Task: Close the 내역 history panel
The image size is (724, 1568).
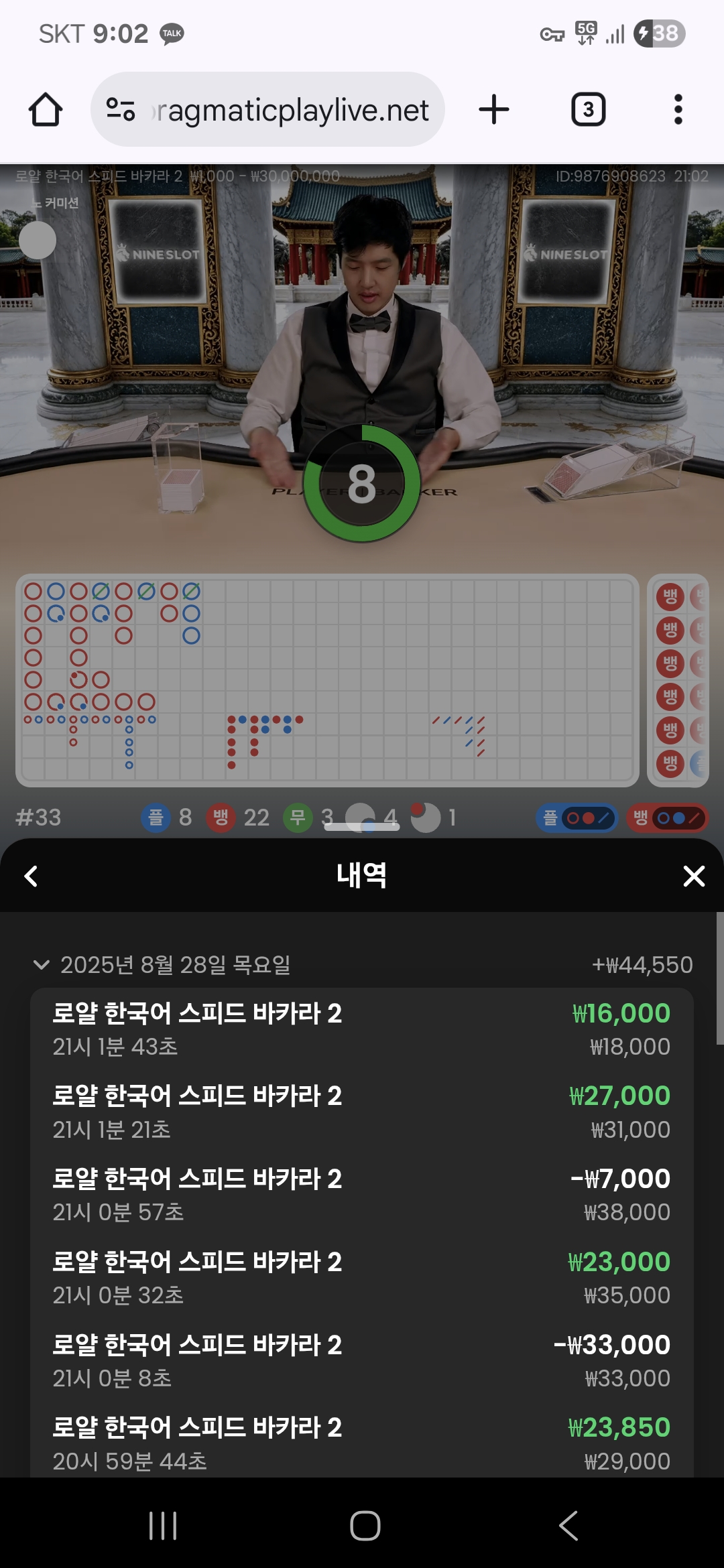Action: 694,876
